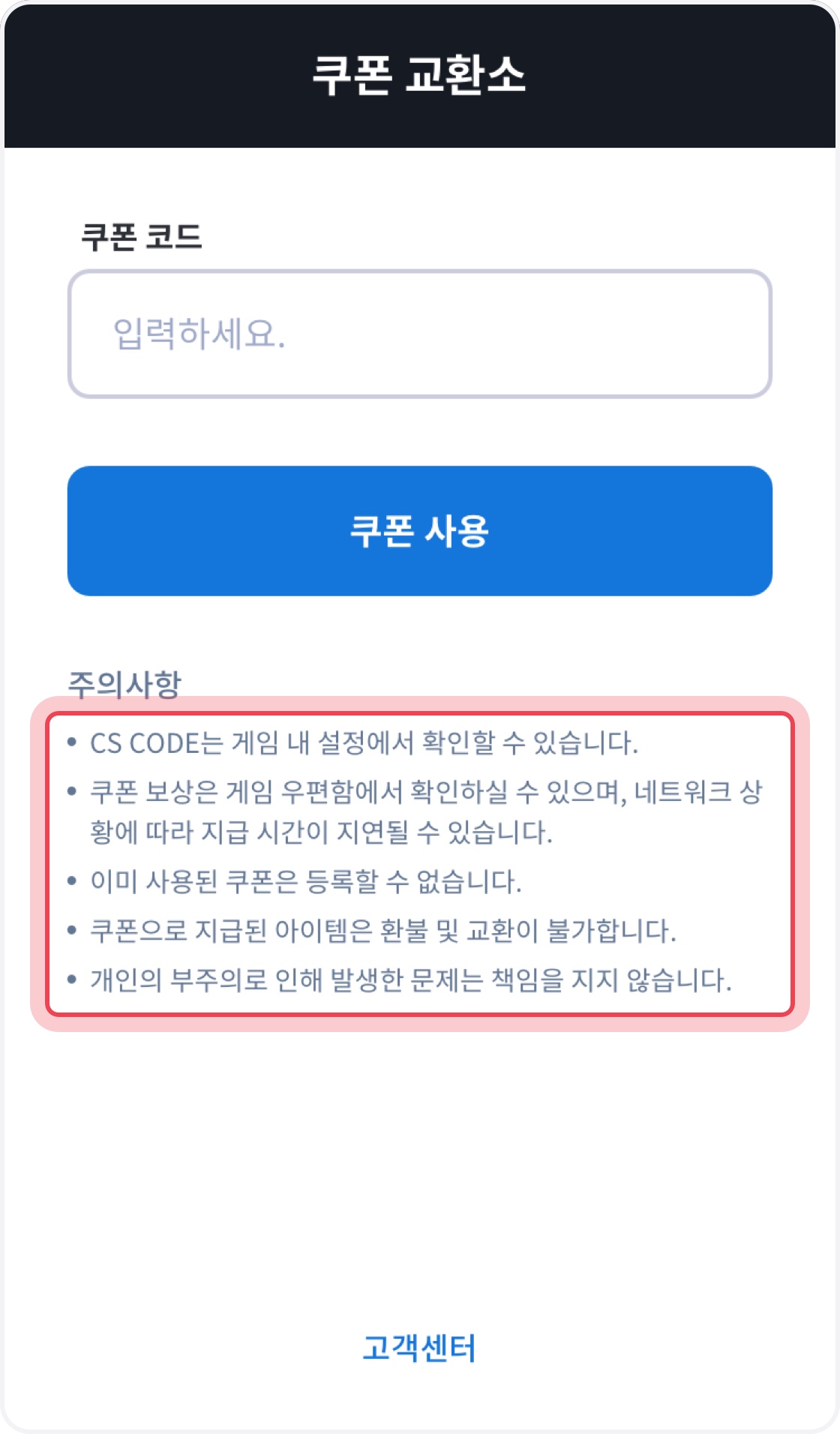Tap the 쿠폰 사용 button

point(419,531)
